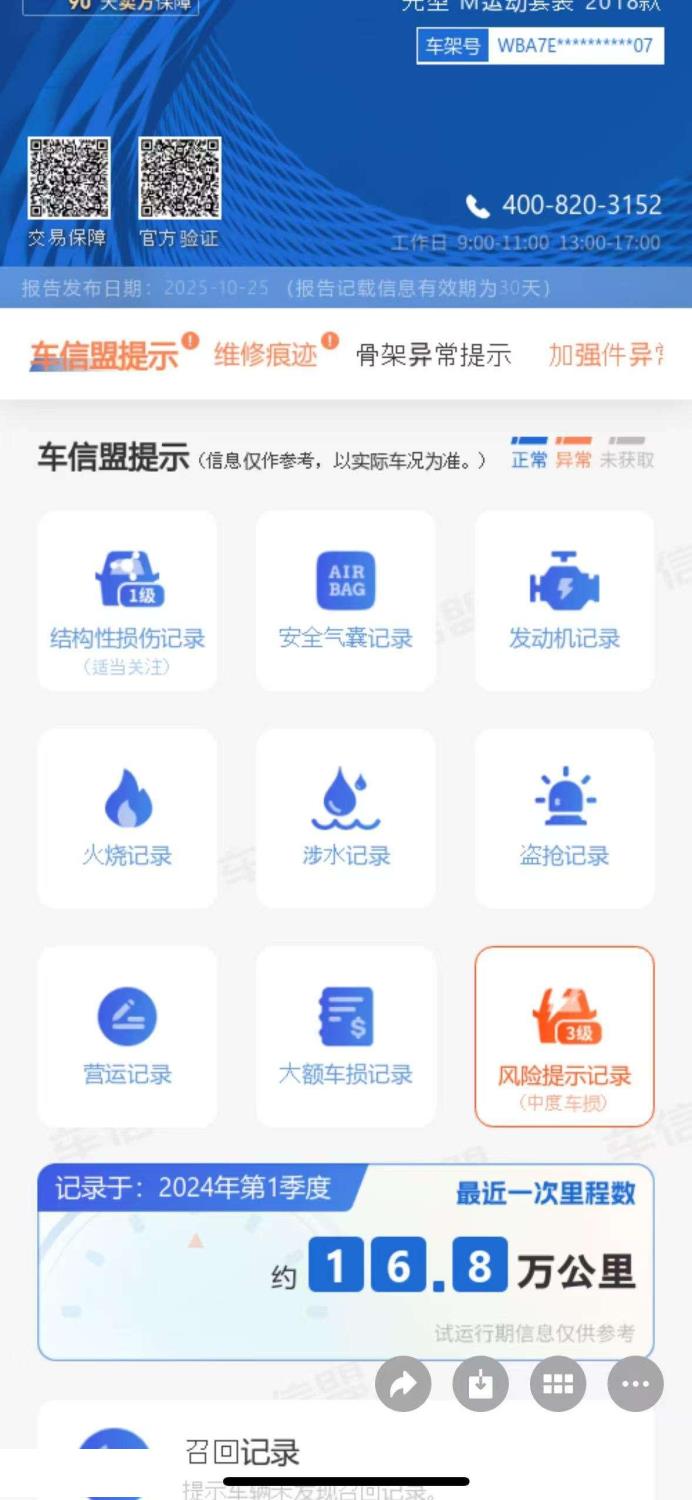Viewport: 692px width, 1500px height.
Task: Switch to the 维修痕迹 tab
Action: [x=265, y=354]
